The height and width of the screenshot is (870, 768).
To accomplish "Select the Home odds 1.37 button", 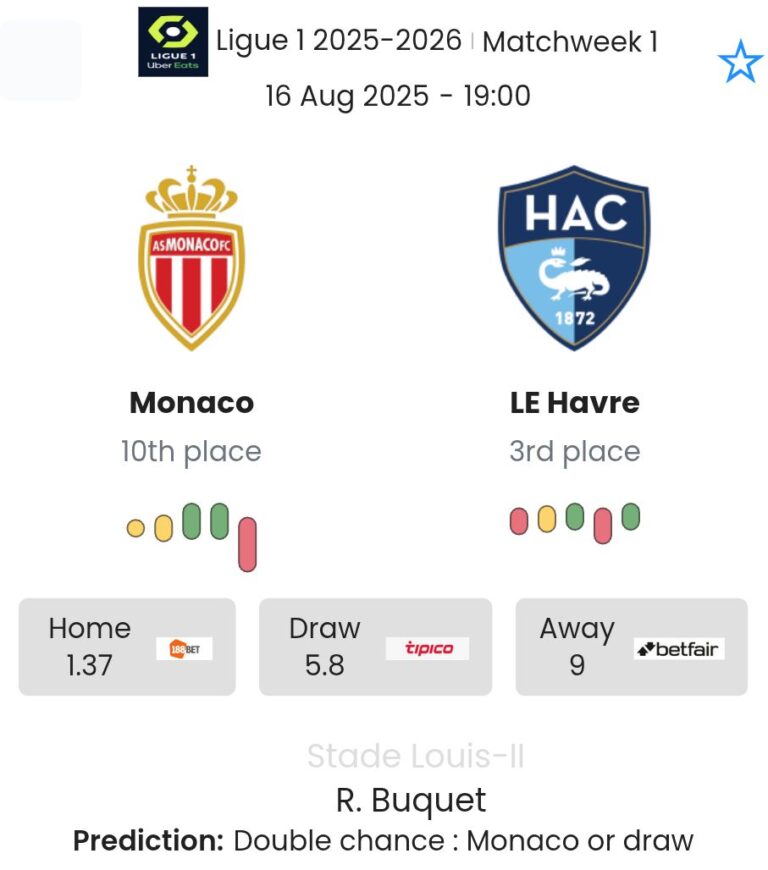I will 127,646.
